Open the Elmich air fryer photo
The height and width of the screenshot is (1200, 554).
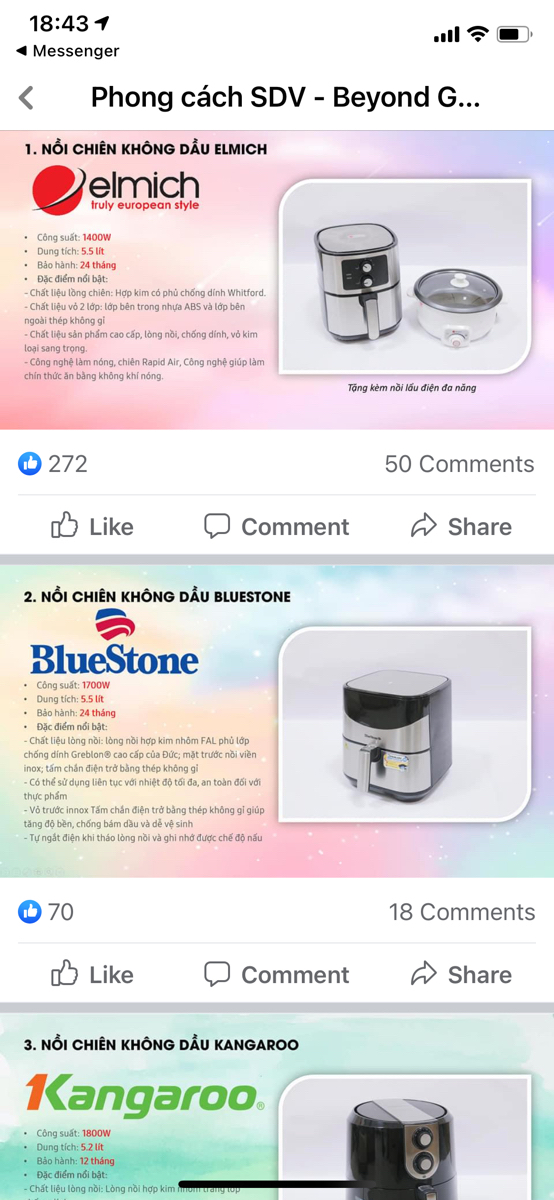point(277,280)
